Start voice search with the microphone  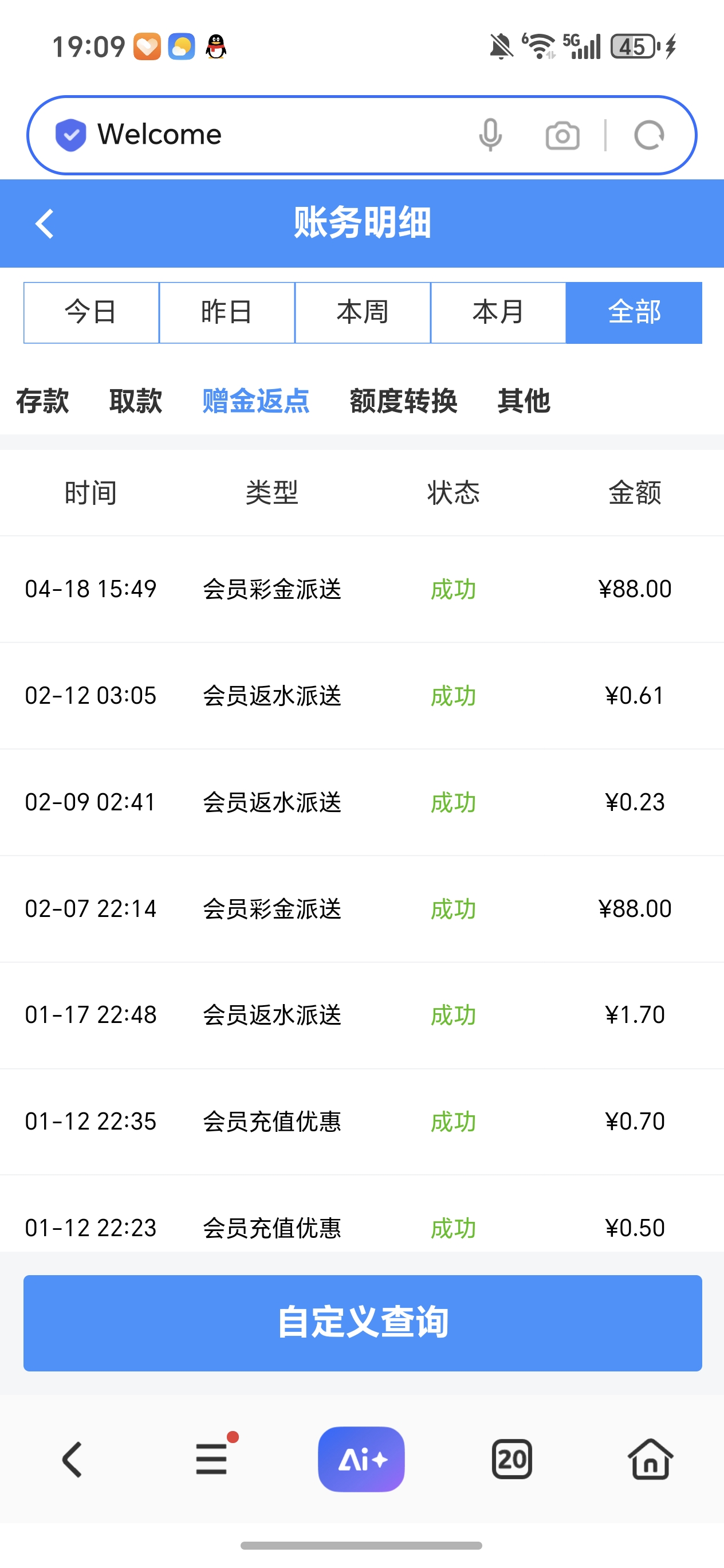pos(490,135)
